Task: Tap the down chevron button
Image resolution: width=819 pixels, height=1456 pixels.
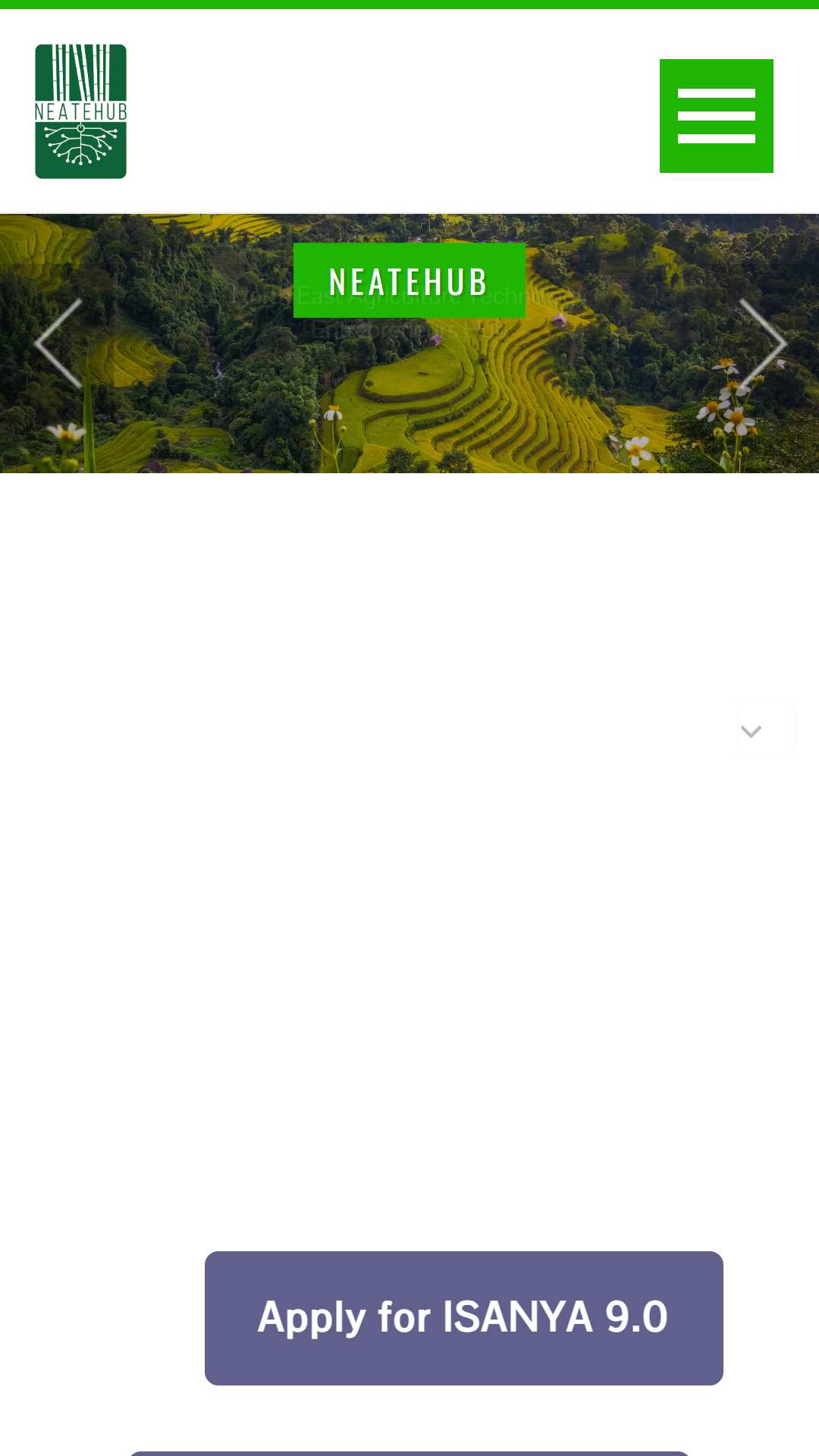Action: 766,729
